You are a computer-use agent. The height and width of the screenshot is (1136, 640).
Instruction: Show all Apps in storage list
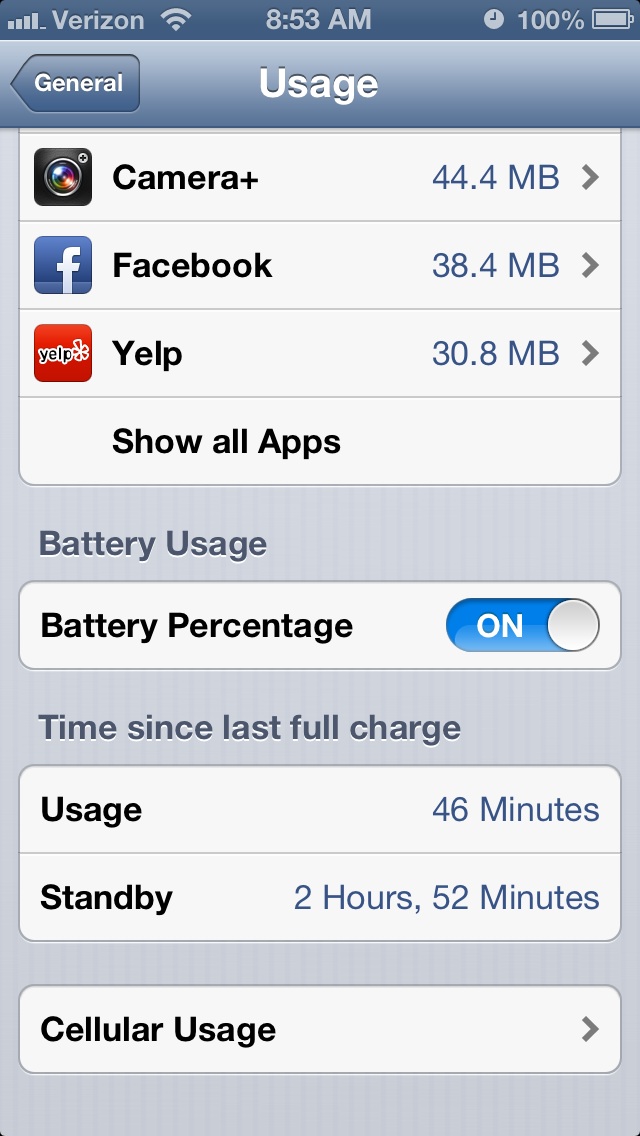pos(320,441)
